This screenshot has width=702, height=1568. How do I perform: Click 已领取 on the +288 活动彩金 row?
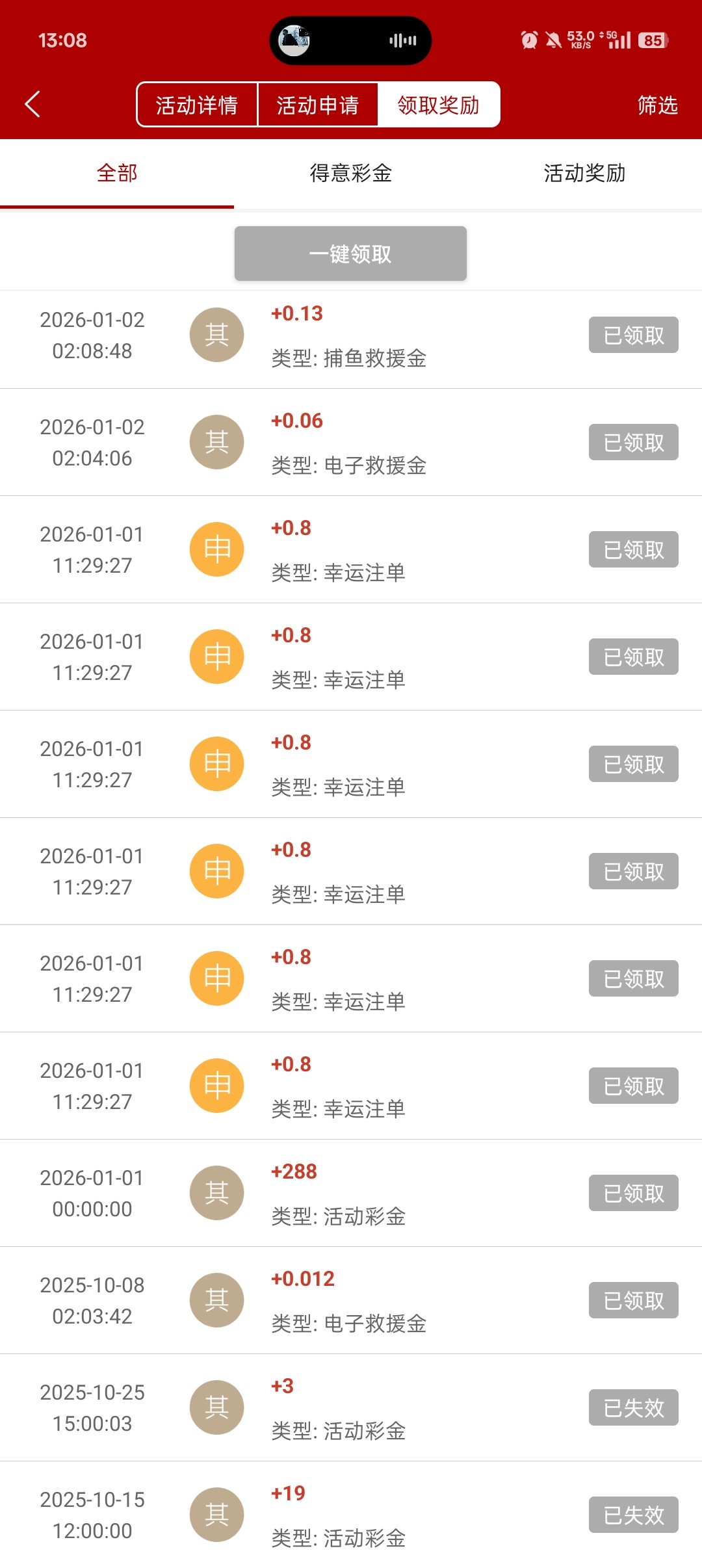(x=632, y=1192)
